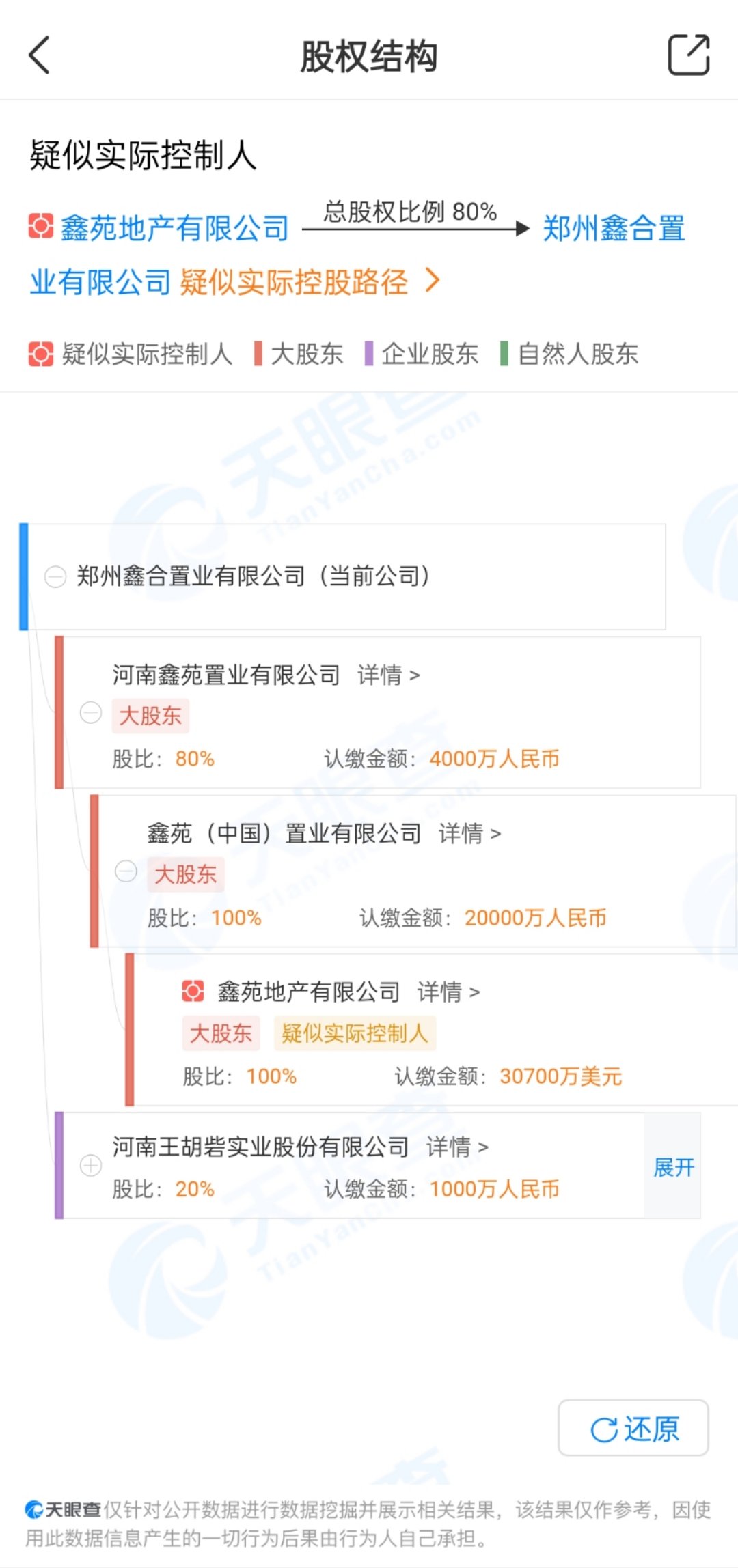Collapse the 鑫苑（中国）置业有限公司 node
The image size is (738, 1568).
coord(126,871)
